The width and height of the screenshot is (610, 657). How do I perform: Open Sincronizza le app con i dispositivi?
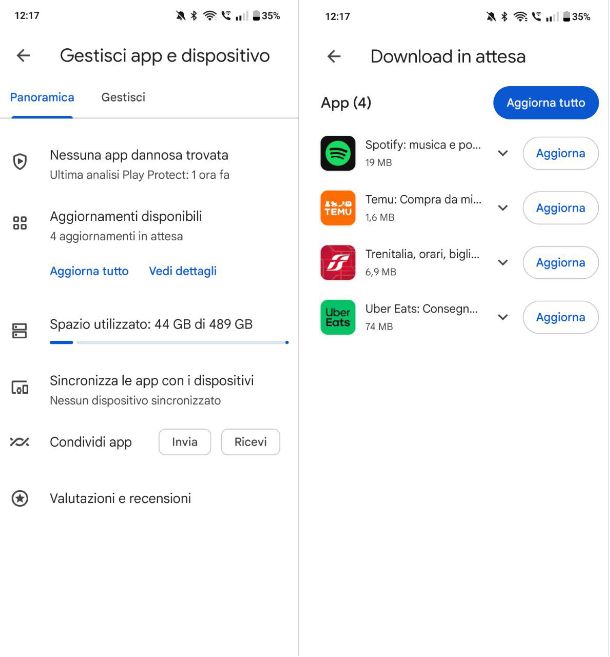pos(151,389)
